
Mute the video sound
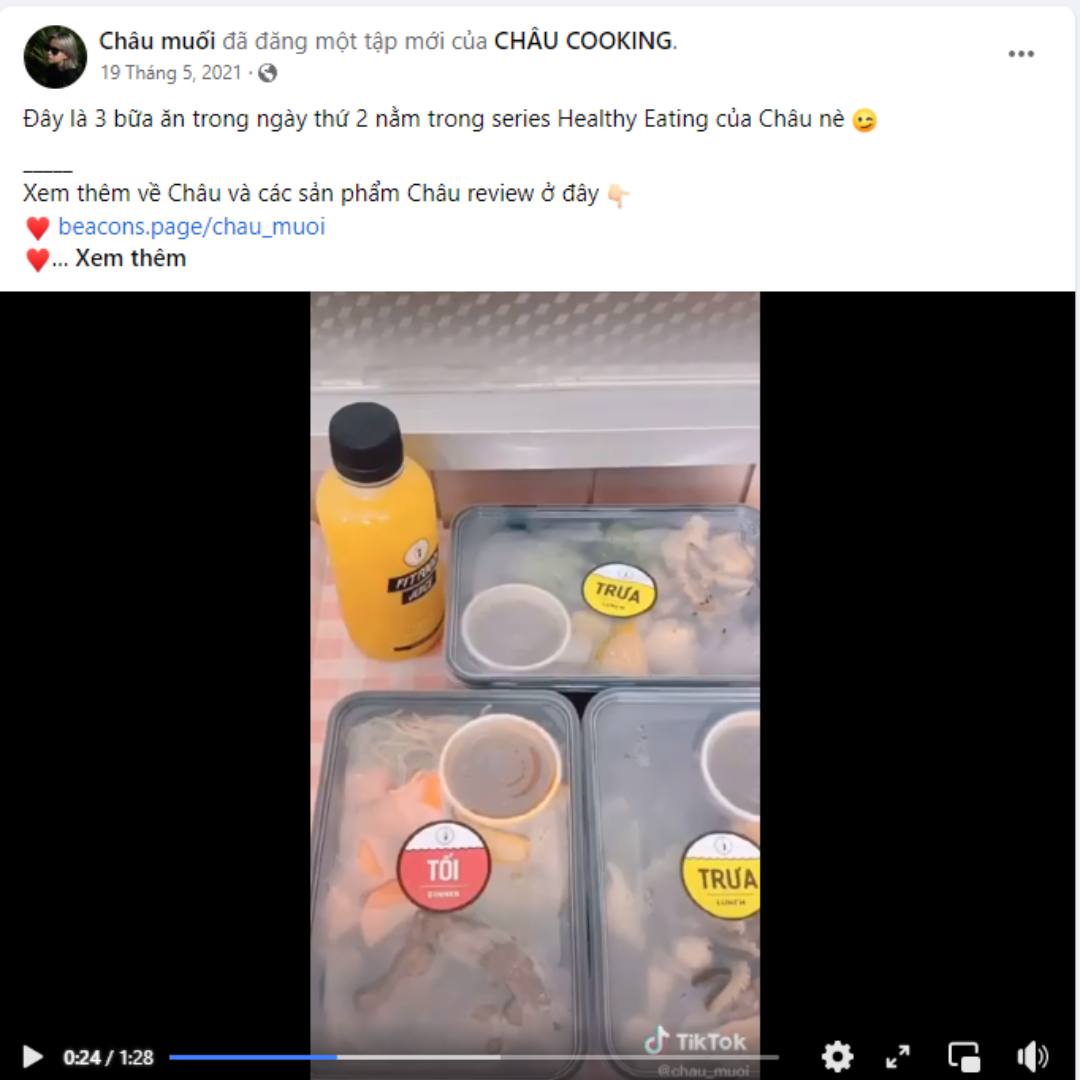coord(1031,1056)
